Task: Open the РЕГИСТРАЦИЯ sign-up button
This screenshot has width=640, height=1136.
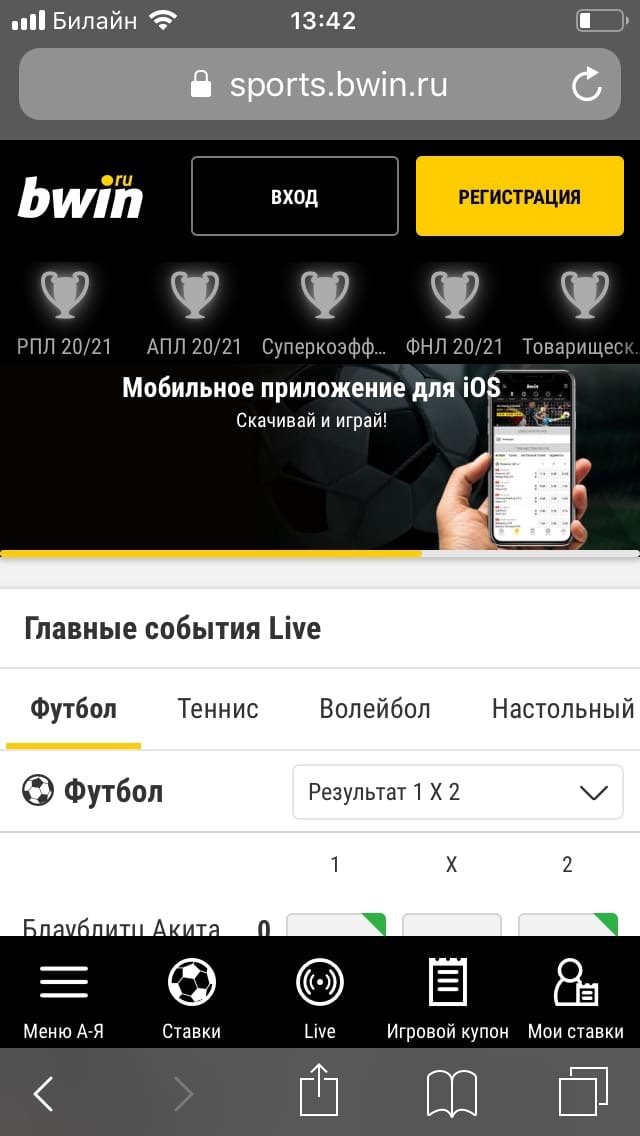Action: click(519, 196)
